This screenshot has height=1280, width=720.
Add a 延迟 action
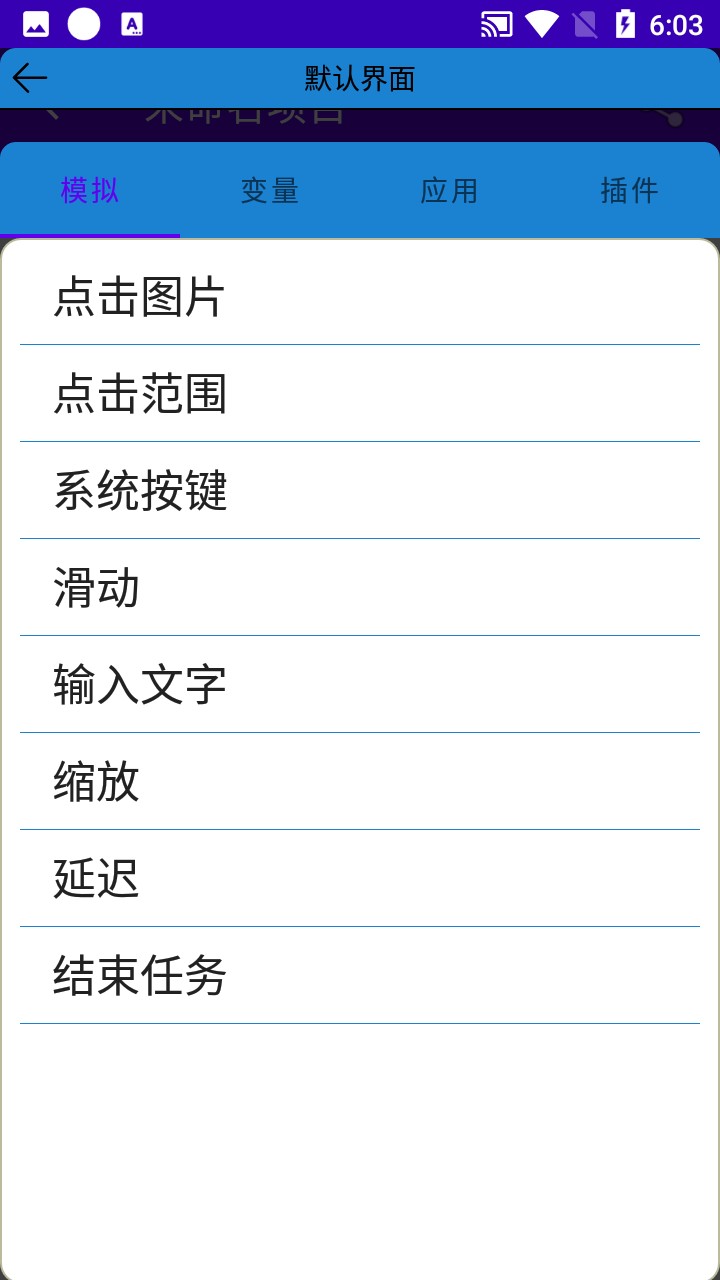96,877
